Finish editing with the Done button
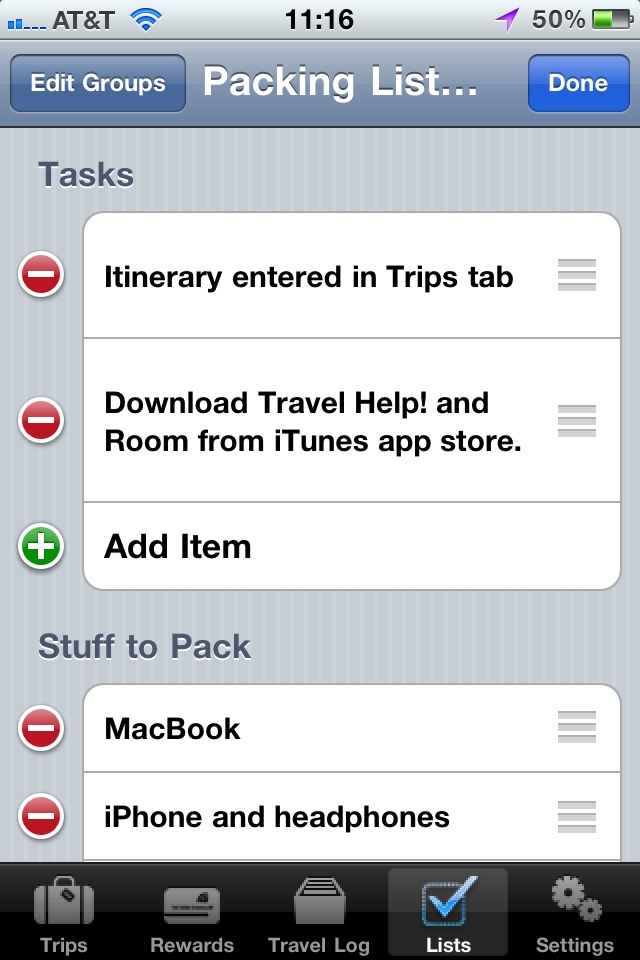Viewport: 640px width, 960px height. click(x=578, y=83)
